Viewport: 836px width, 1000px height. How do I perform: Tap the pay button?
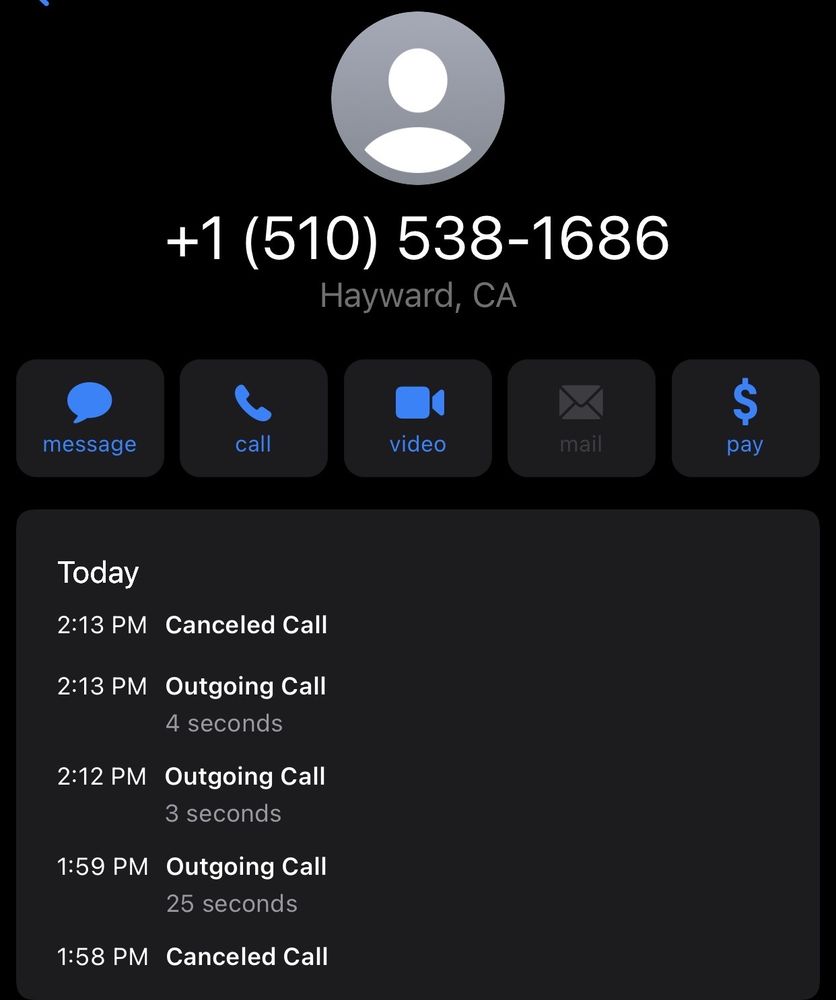[x=745, y=418]
